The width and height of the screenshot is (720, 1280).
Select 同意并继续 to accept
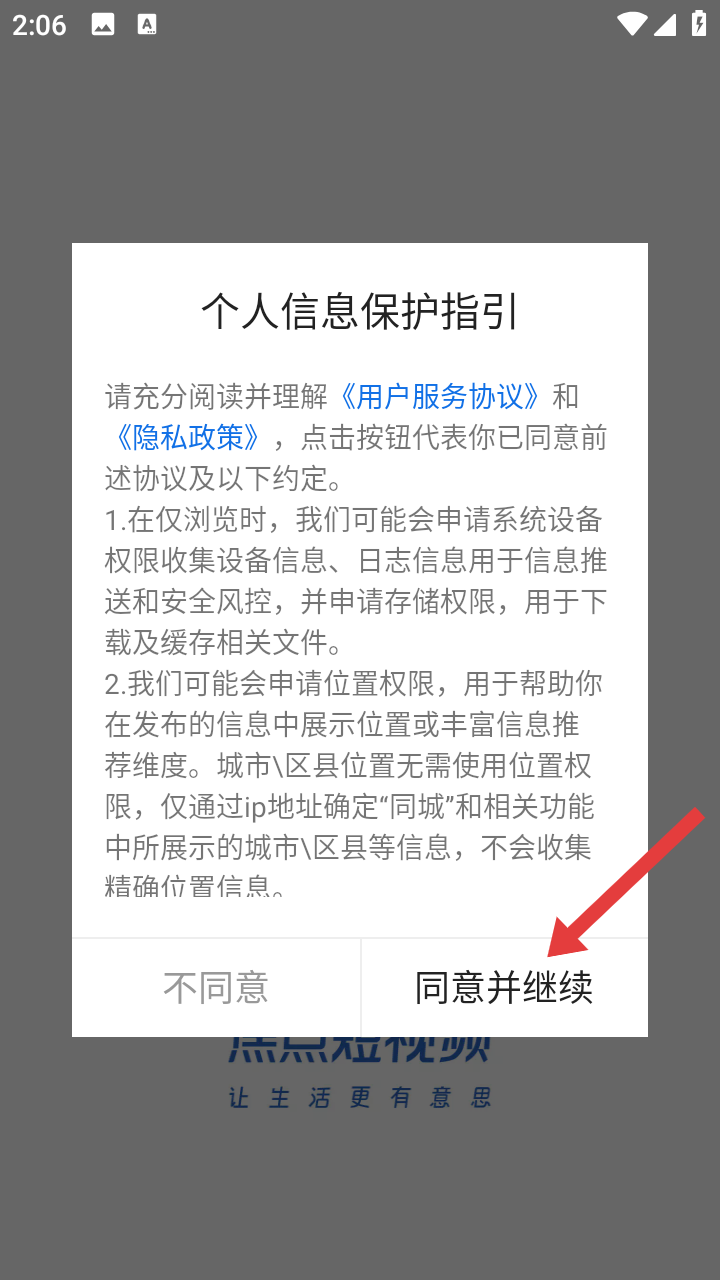point(504,987)
